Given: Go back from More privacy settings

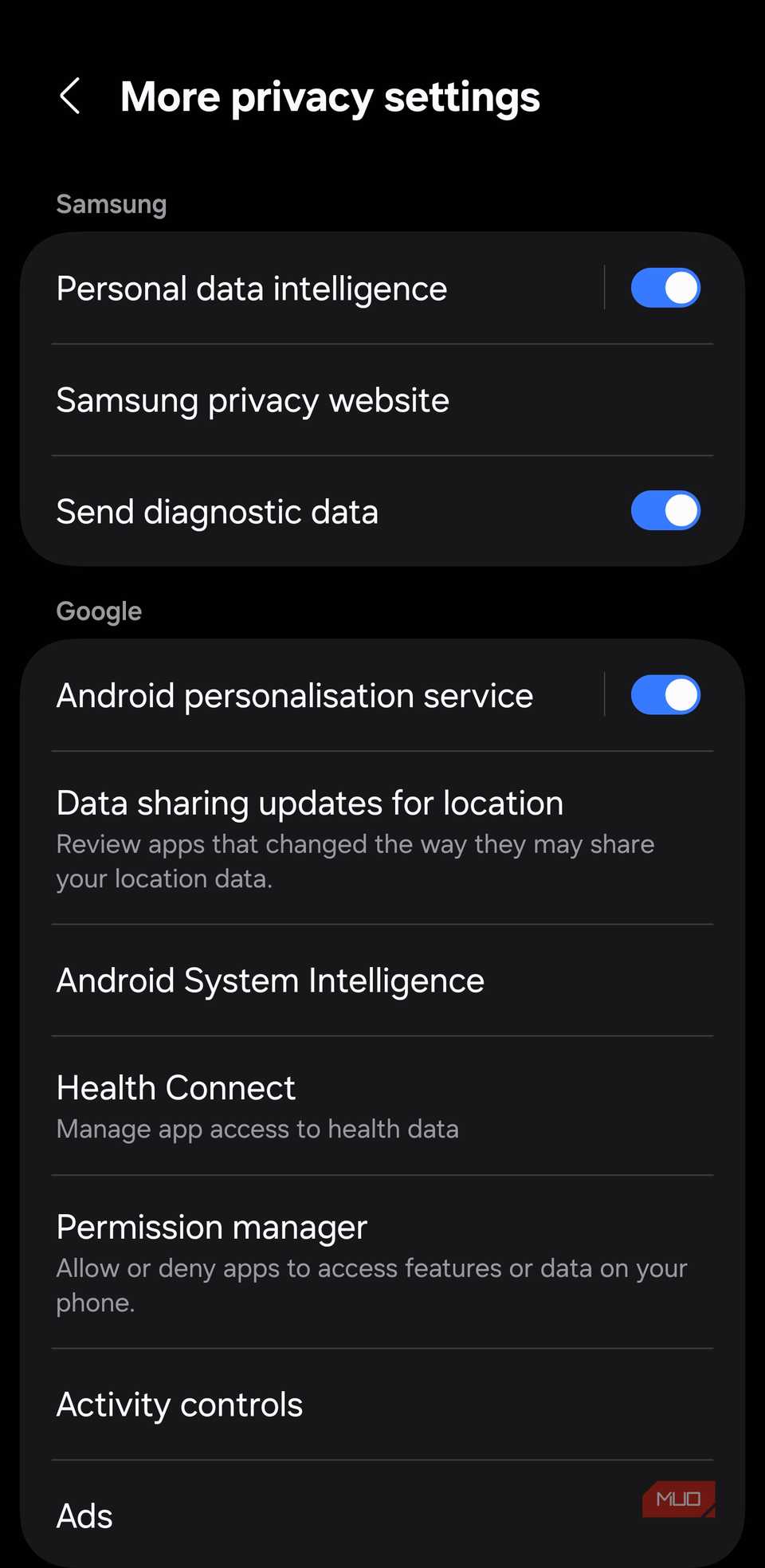Looking at the screenshot, I should pos(70,96).
